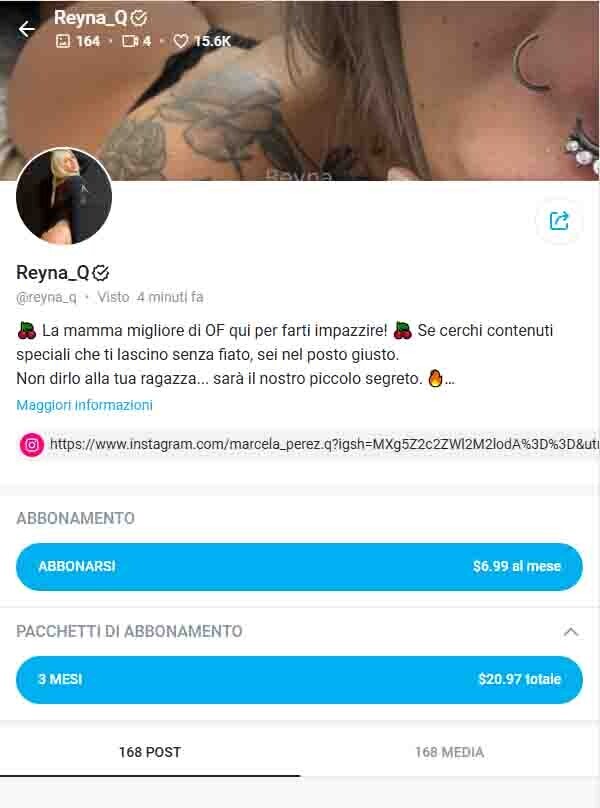Go back using the arrow icon
Viewport: 600px width, 808px height.
pos(27,29)
